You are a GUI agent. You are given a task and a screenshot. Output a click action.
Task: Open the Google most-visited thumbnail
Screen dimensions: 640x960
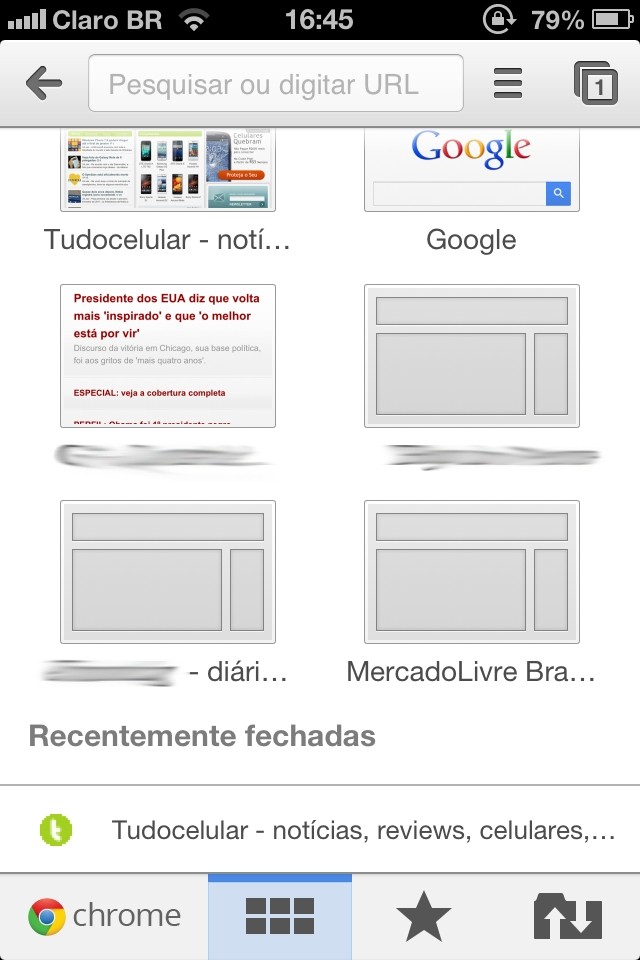[x=471, y=170]
